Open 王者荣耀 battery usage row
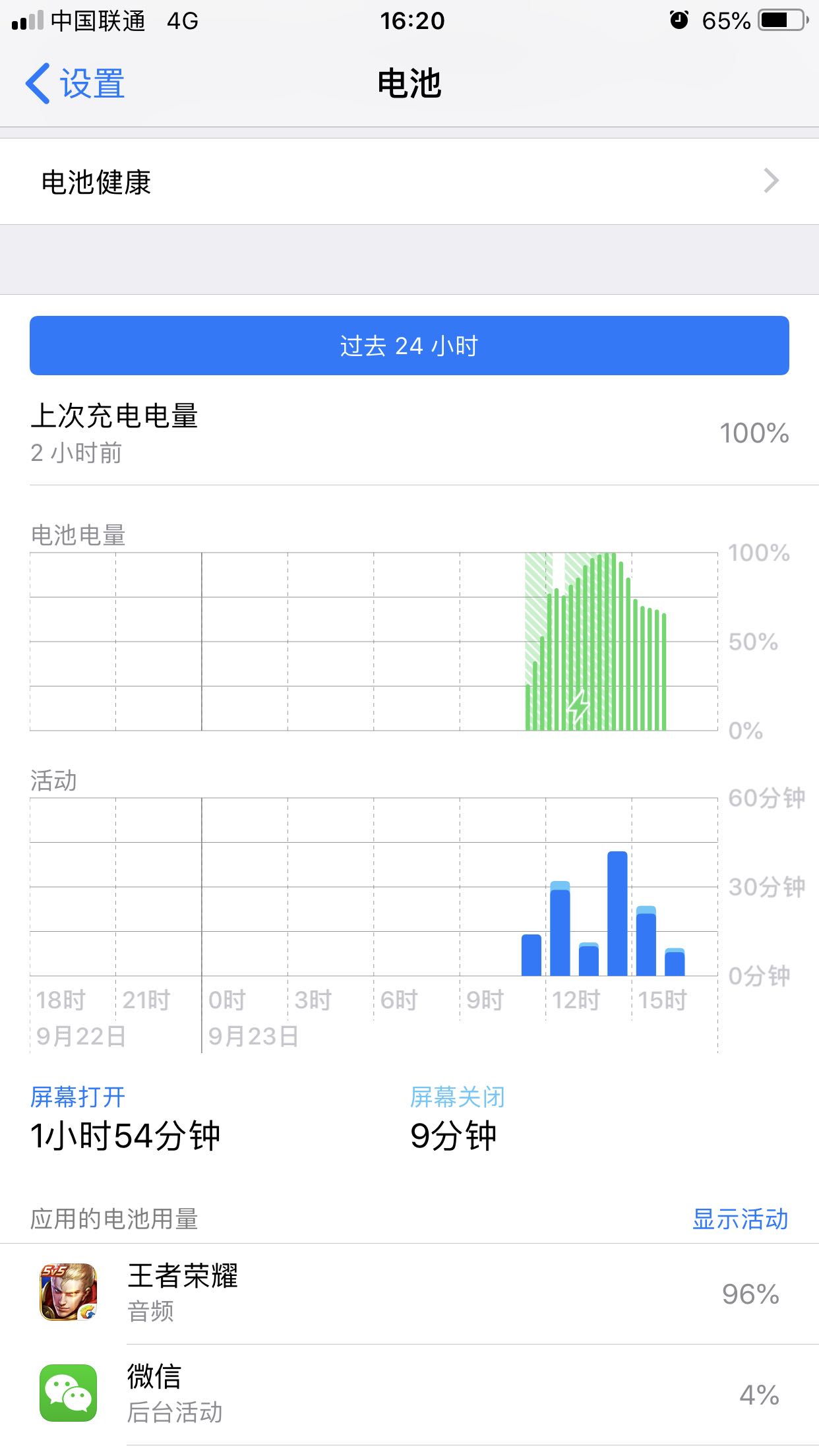This screenshot has height=1456, width=819. click(x=409, y=1293)
